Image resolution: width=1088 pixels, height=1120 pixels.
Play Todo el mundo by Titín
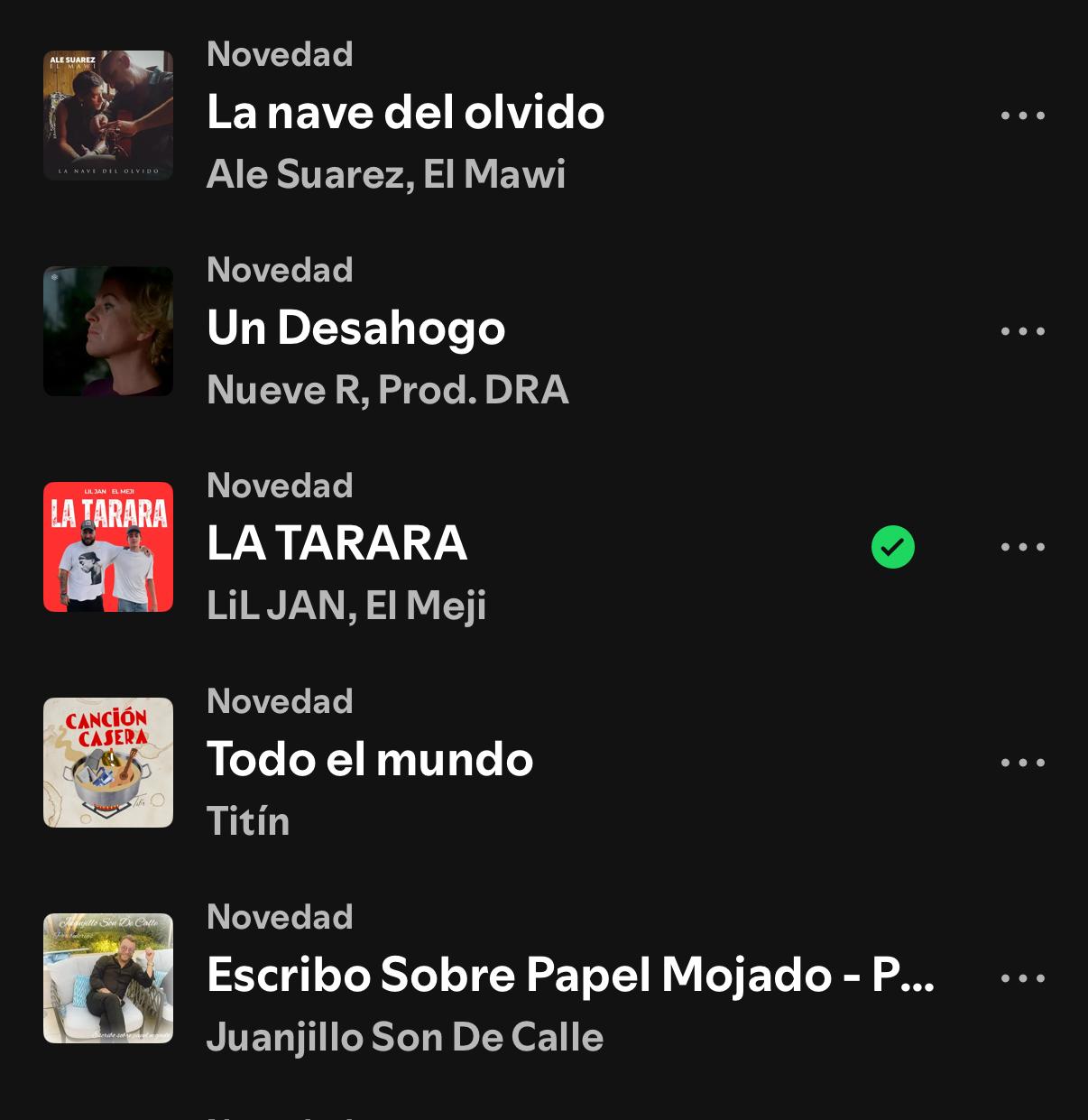pyautogui.click(x=370, y=760)
